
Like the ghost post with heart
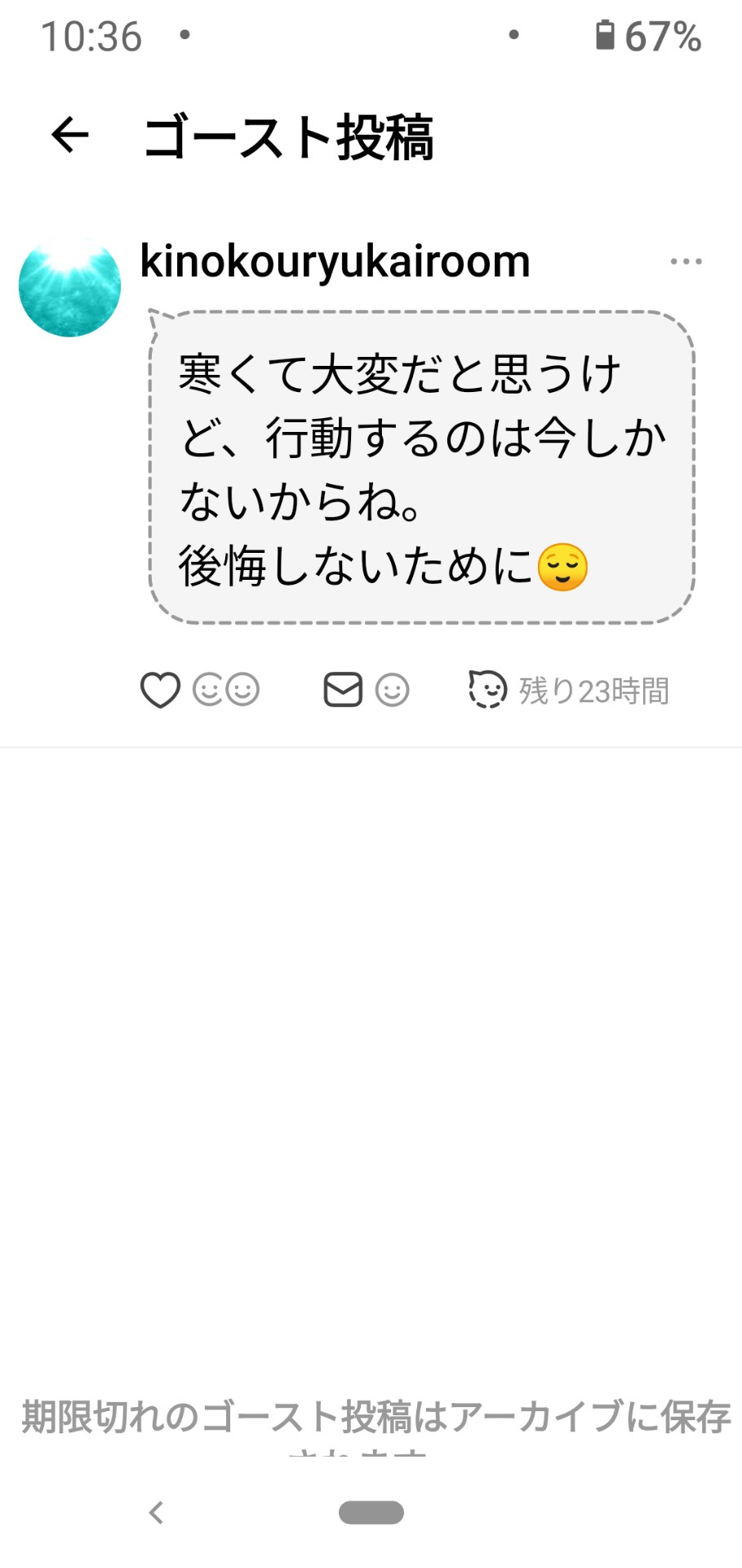coord(160,690)
